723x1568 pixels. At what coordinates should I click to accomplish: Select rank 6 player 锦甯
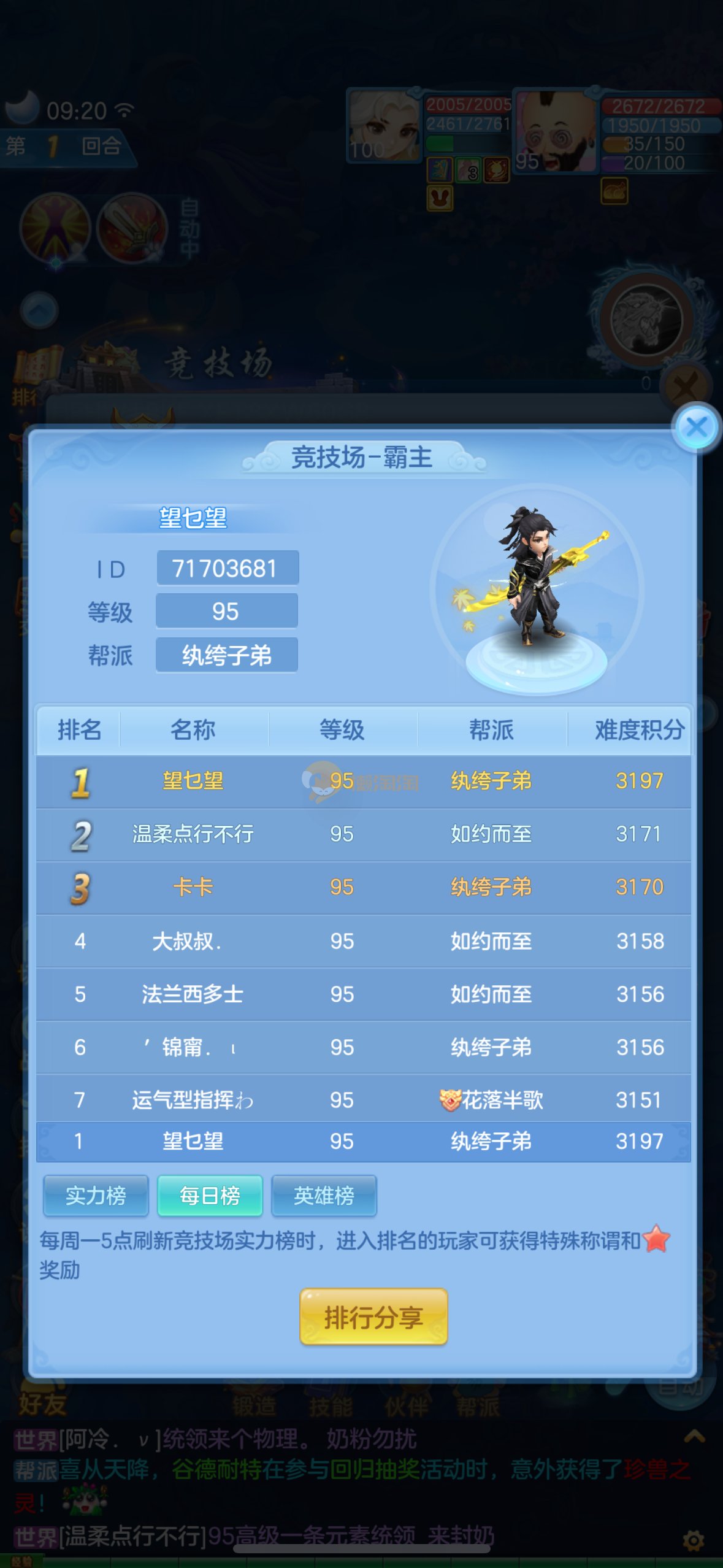363,1047
